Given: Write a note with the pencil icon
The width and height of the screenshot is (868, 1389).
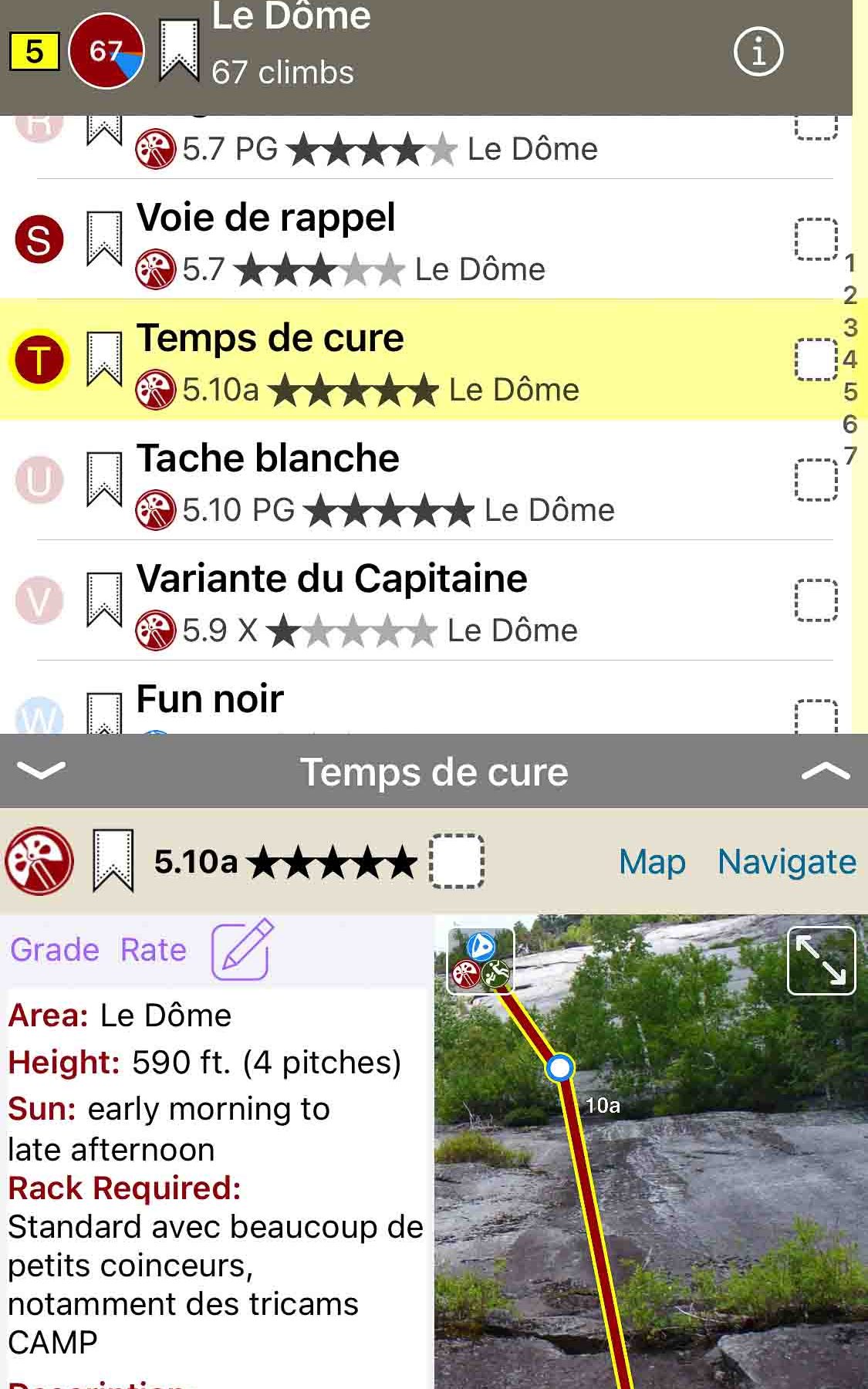Looking at the screenshot, I should 242,949.
